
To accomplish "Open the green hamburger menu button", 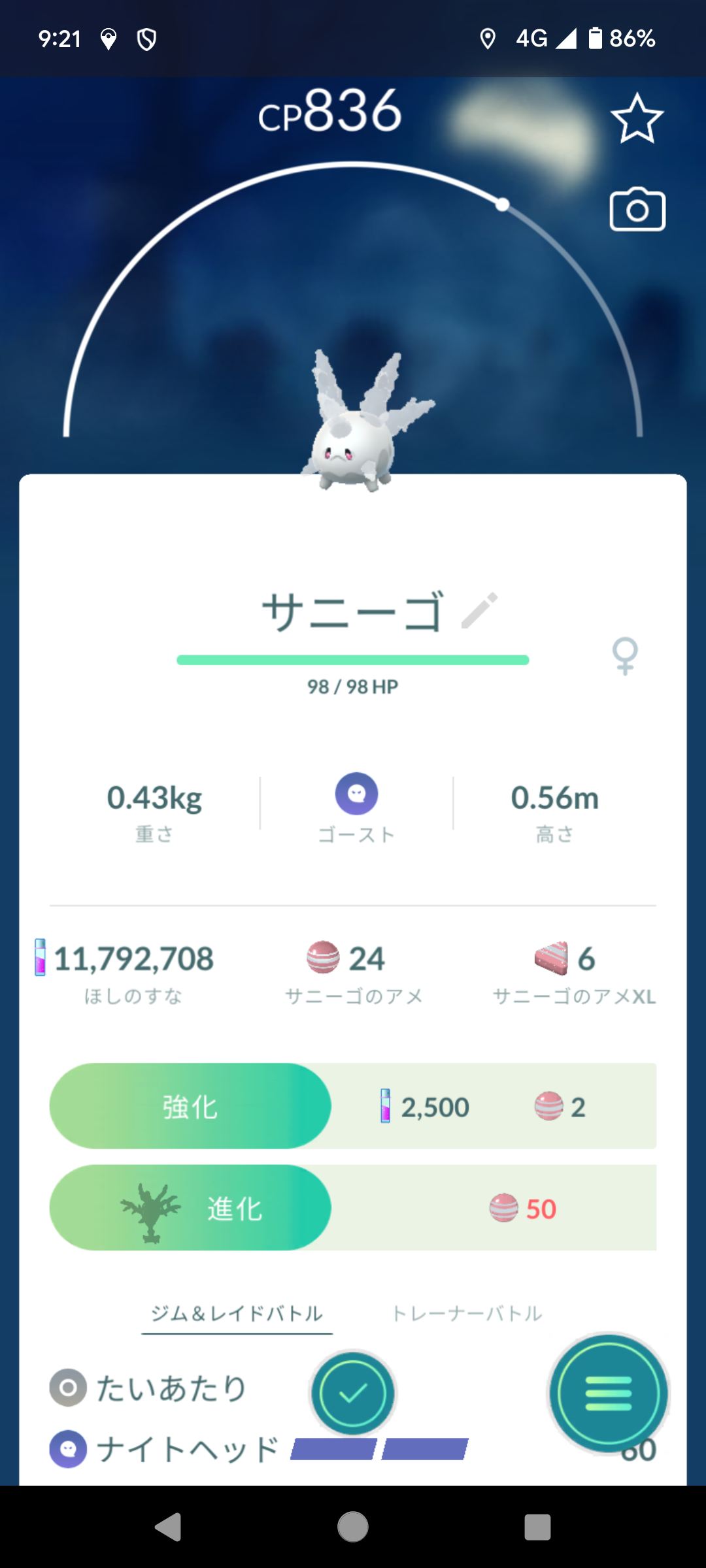I will [x=608, y=1394].
